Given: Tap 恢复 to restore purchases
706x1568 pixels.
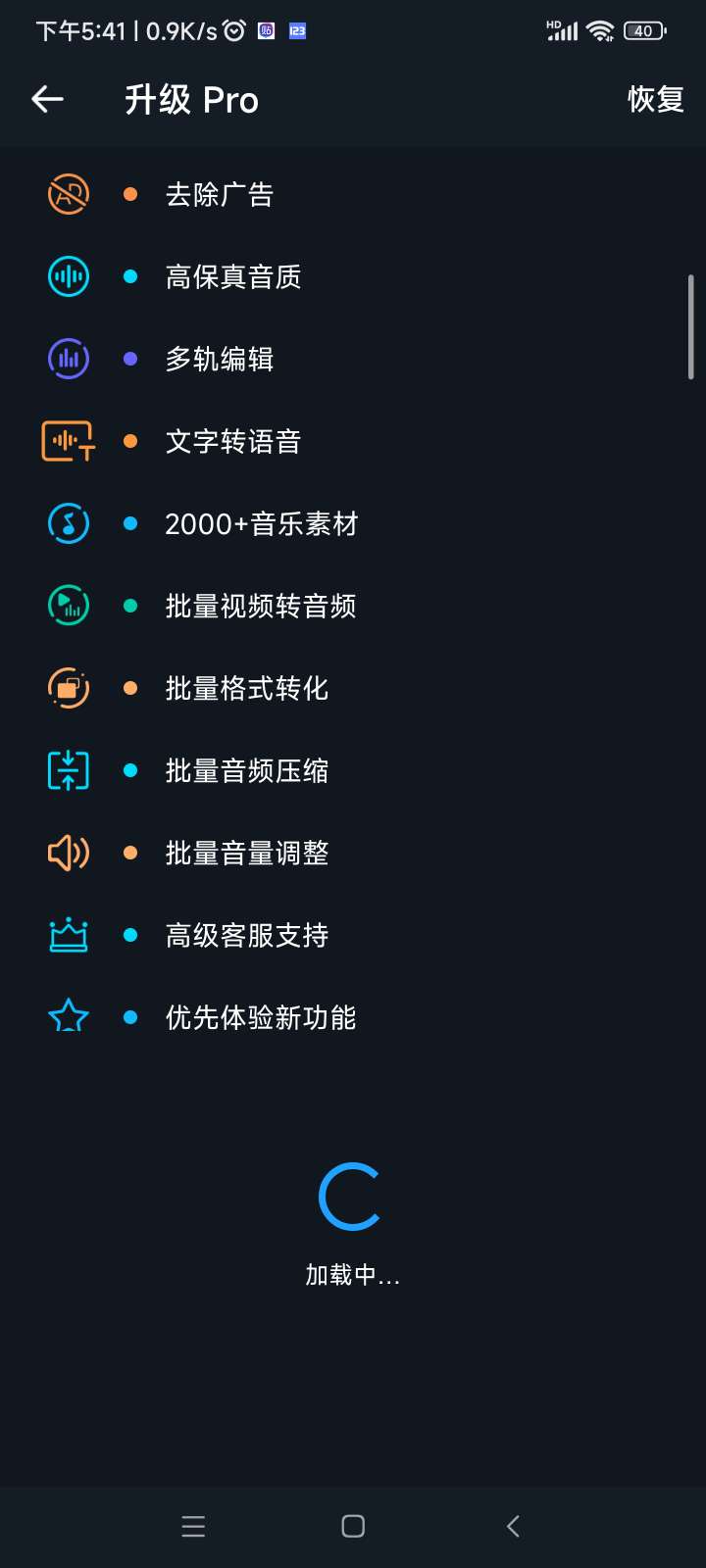Looking at the screenshot, I should click(x=655, y=99).
